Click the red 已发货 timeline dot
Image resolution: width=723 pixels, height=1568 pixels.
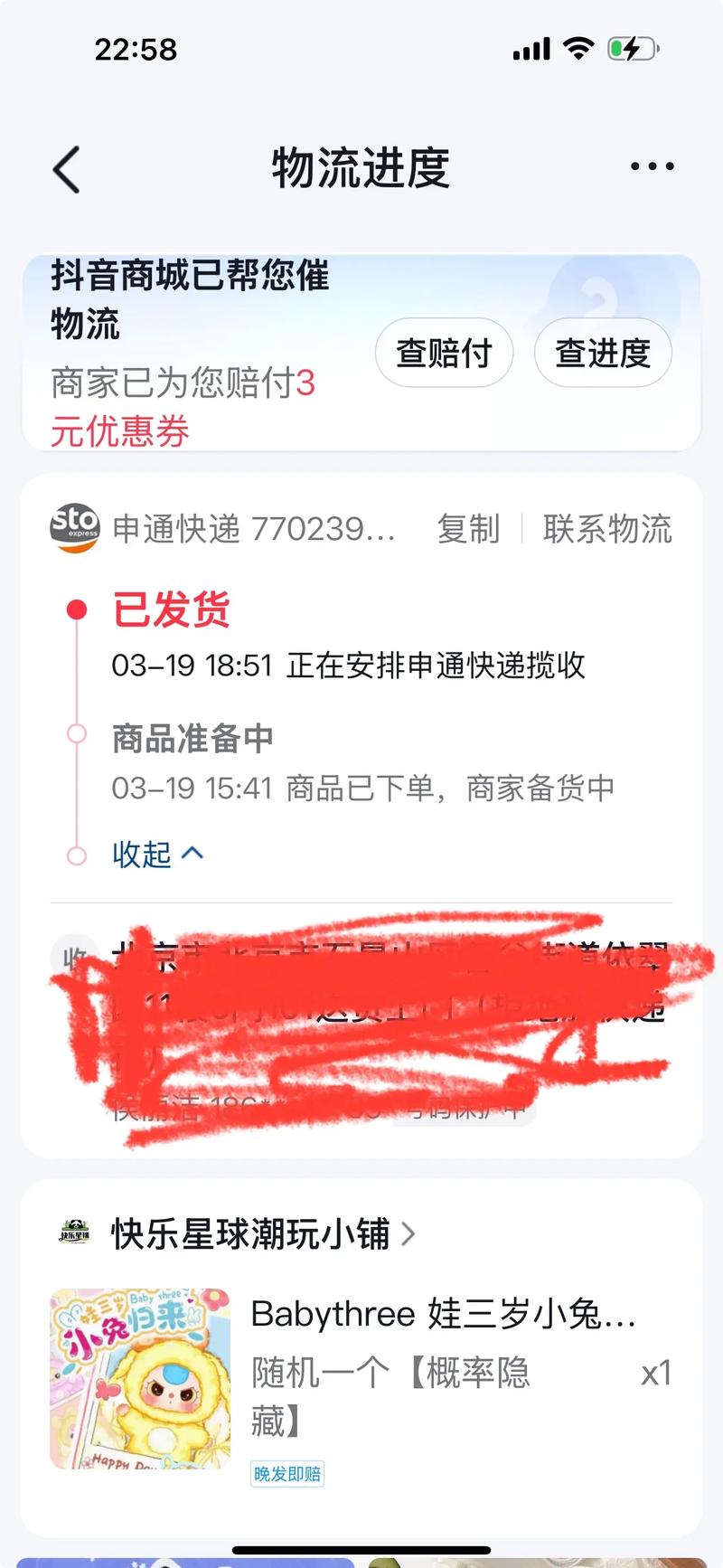point(77,610)
